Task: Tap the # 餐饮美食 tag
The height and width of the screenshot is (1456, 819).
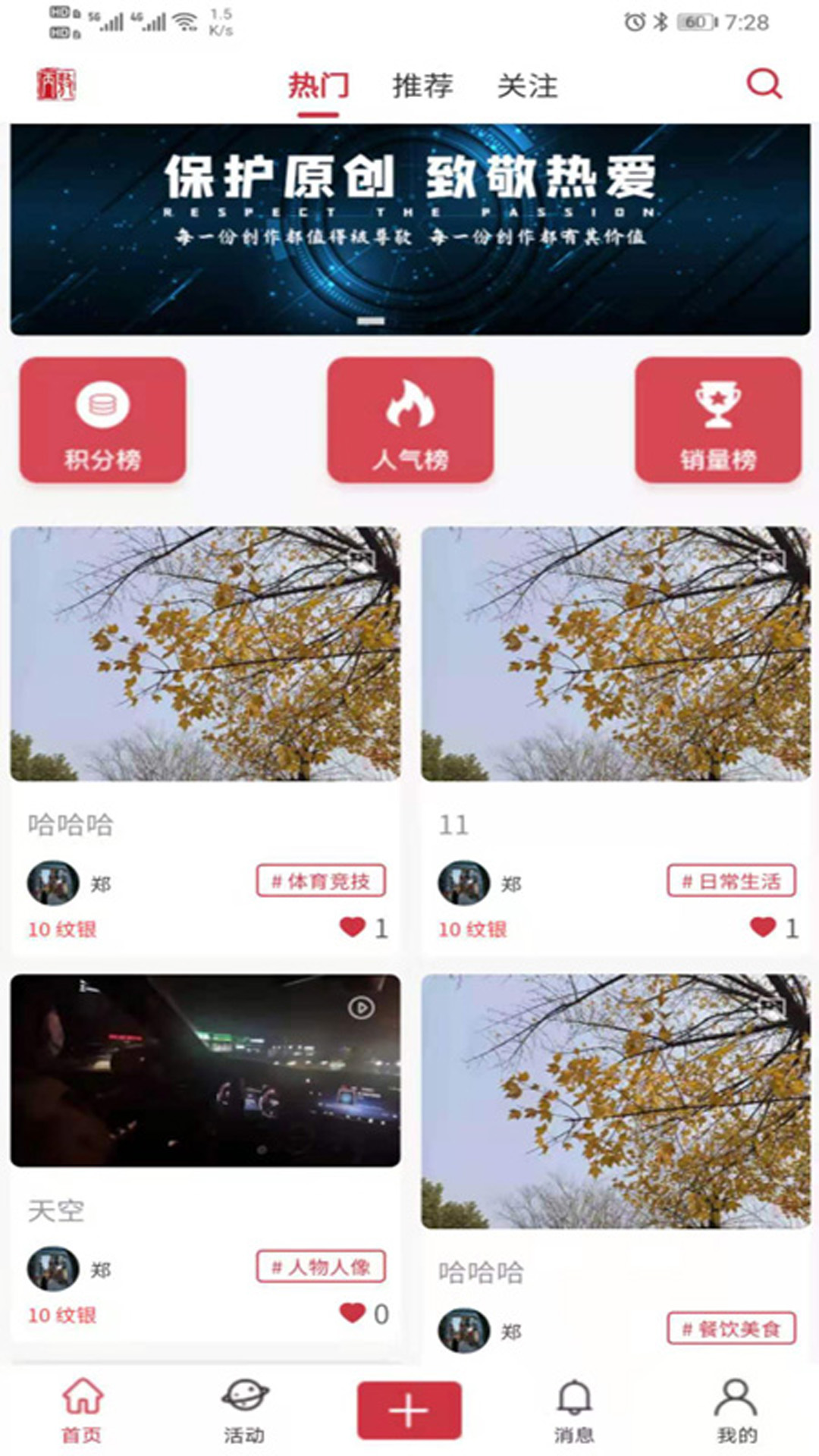Action: click(731, 1328)
